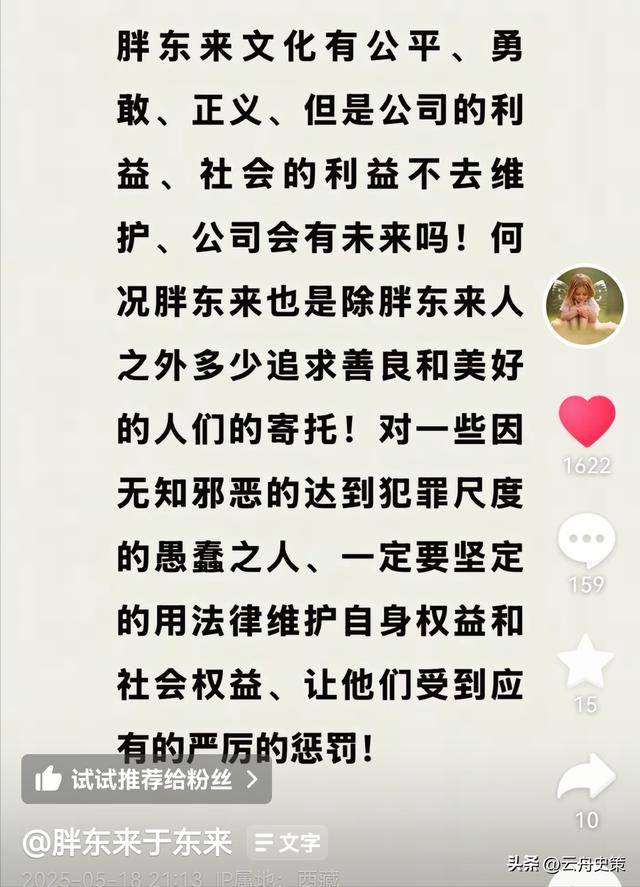
Task: Open the author's profile avatar
Action: 585,305
